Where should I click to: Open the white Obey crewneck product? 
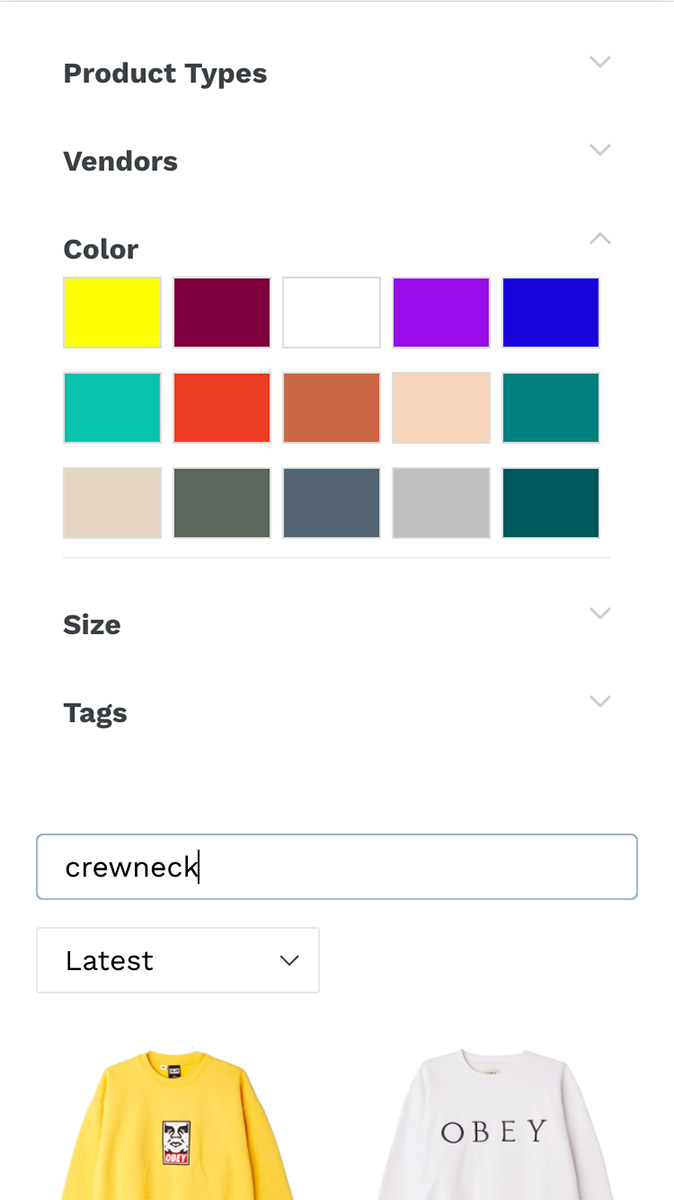click(494, 1125)
